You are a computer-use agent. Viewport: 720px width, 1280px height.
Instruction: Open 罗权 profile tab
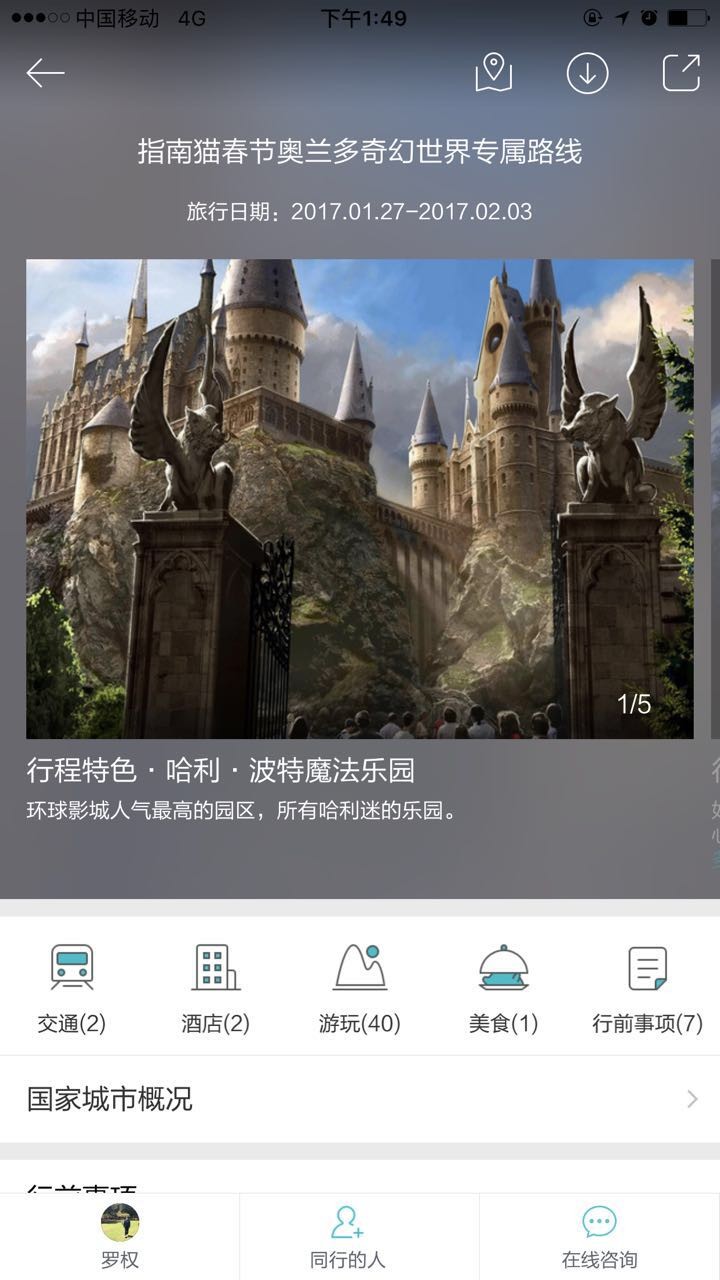120,1237
